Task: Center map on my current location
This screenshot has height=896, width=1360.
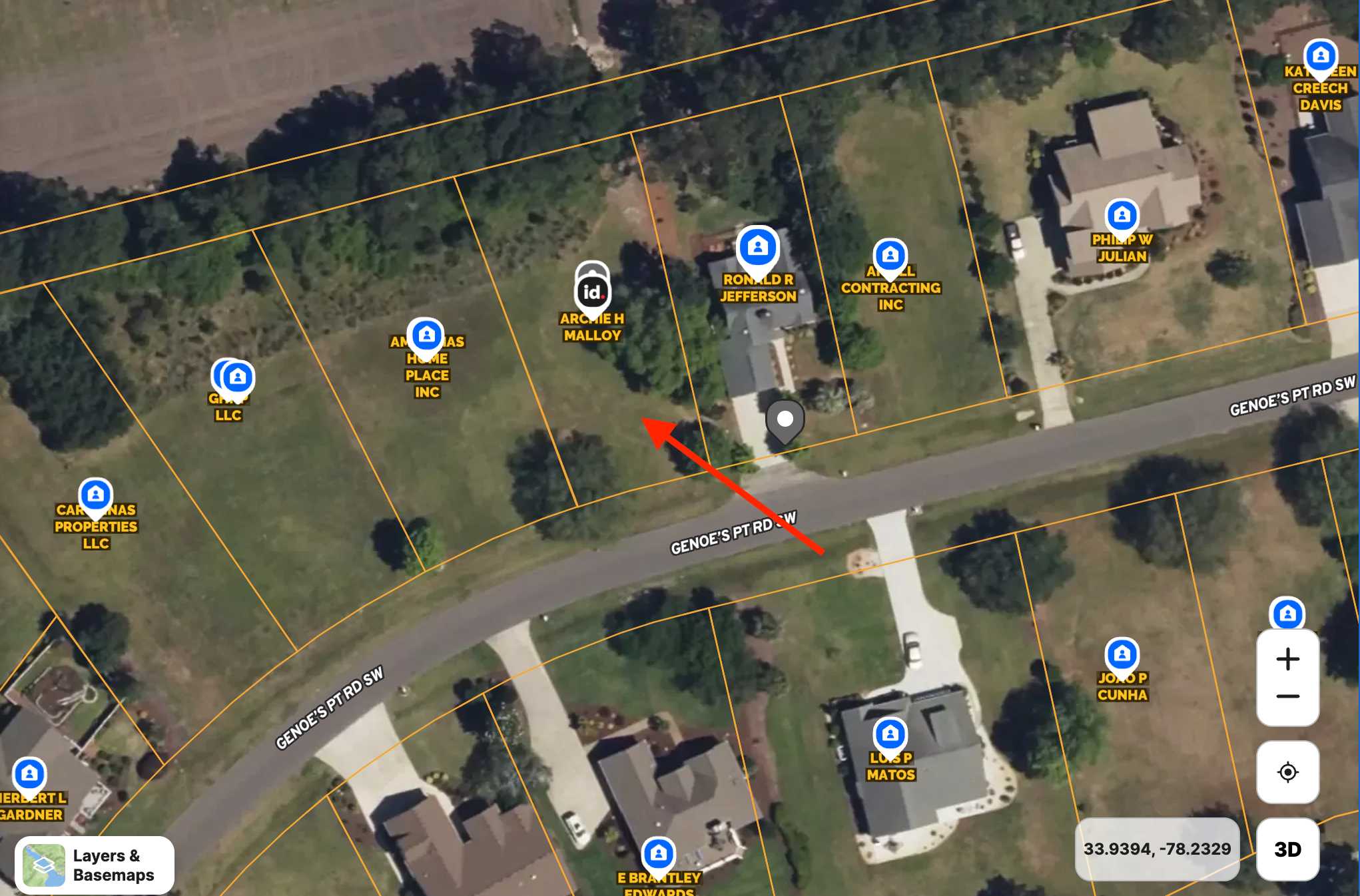Action: pyautogui.click(x=1287, y=772)
